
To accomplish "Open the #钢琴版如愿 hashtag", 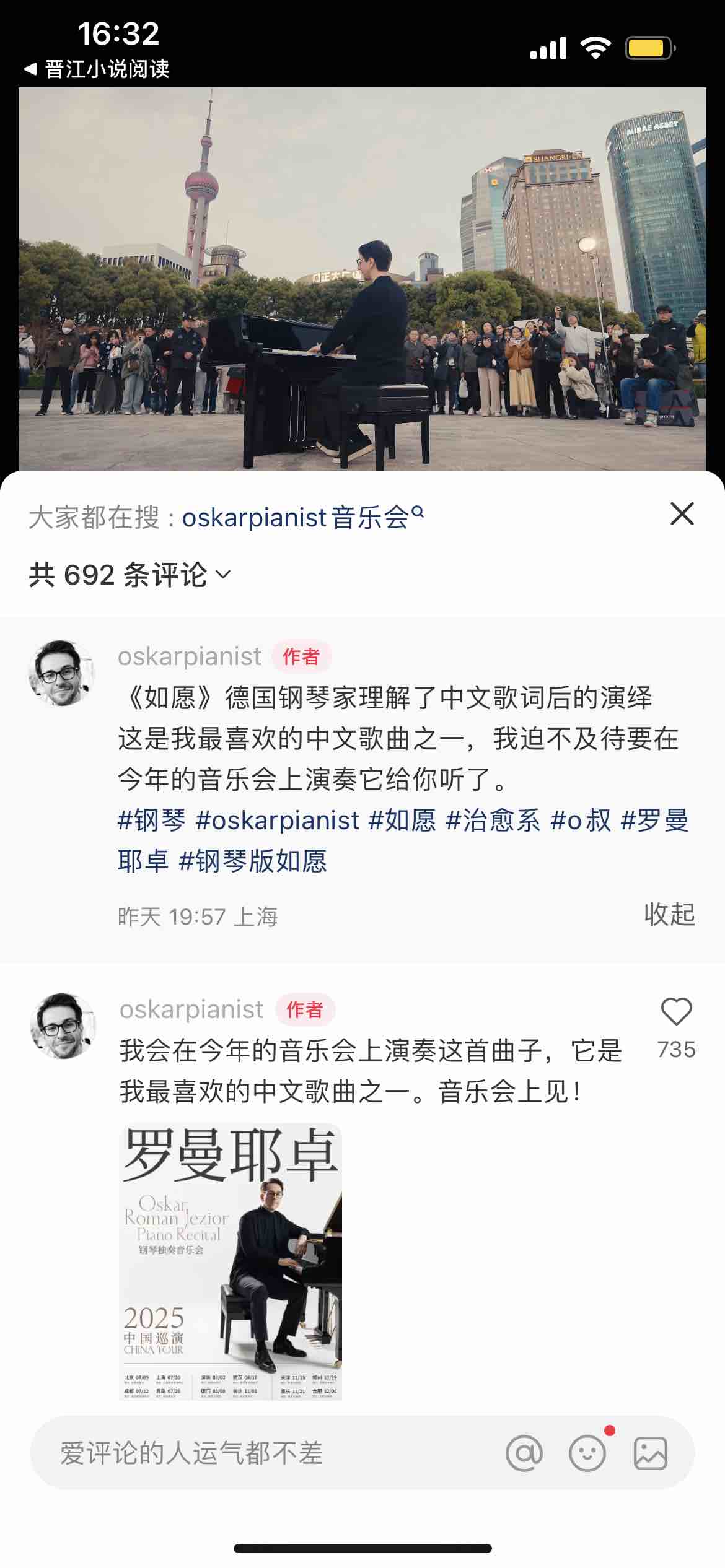I will [x=253, y=861].
